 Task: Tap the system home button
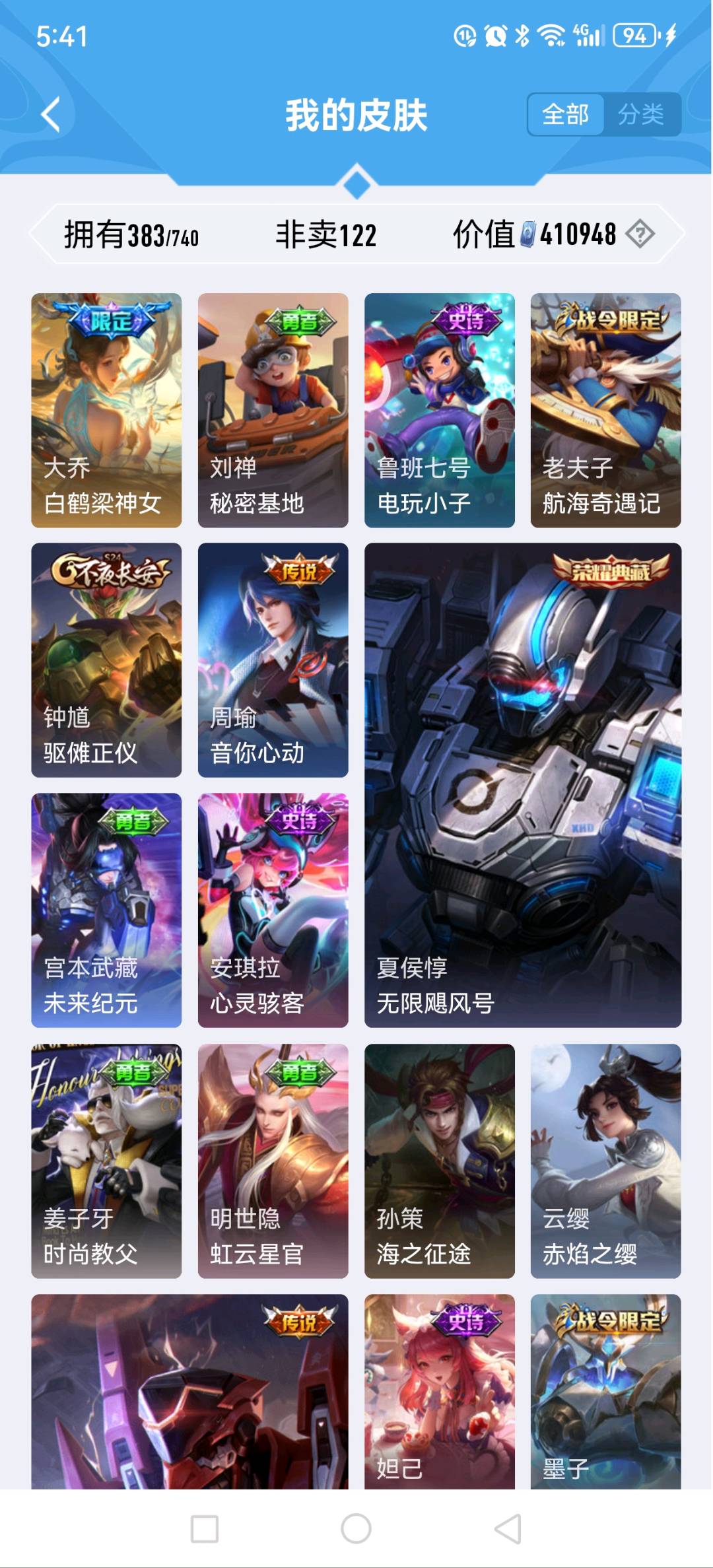pyautogui.click(x=356, y=1528)
